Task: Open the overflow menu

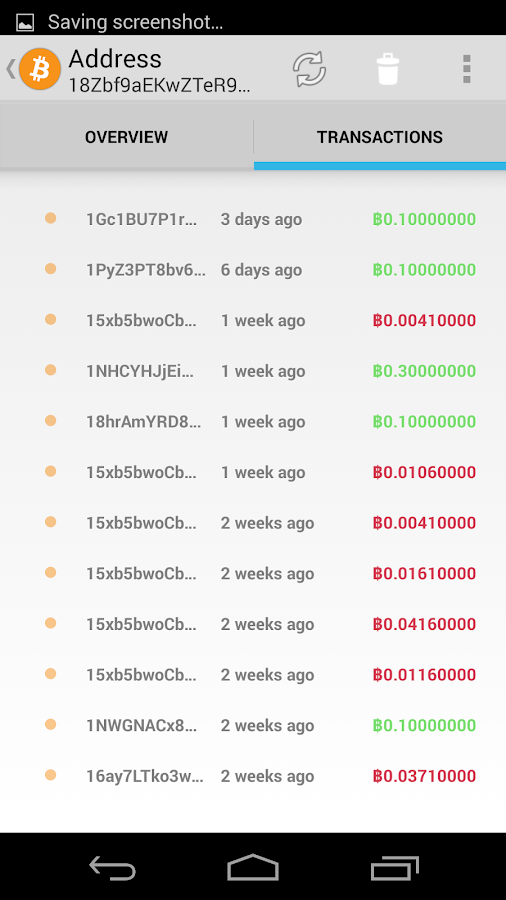Action: click(x=467, y=69)
